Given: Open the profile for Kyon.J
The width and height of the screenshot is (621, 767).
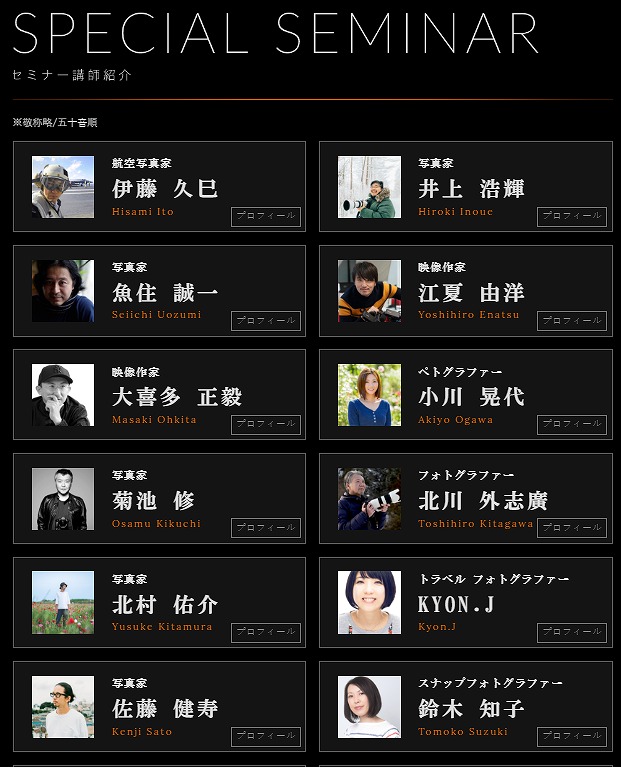Looking at the screenshot, I should [572, 632].
